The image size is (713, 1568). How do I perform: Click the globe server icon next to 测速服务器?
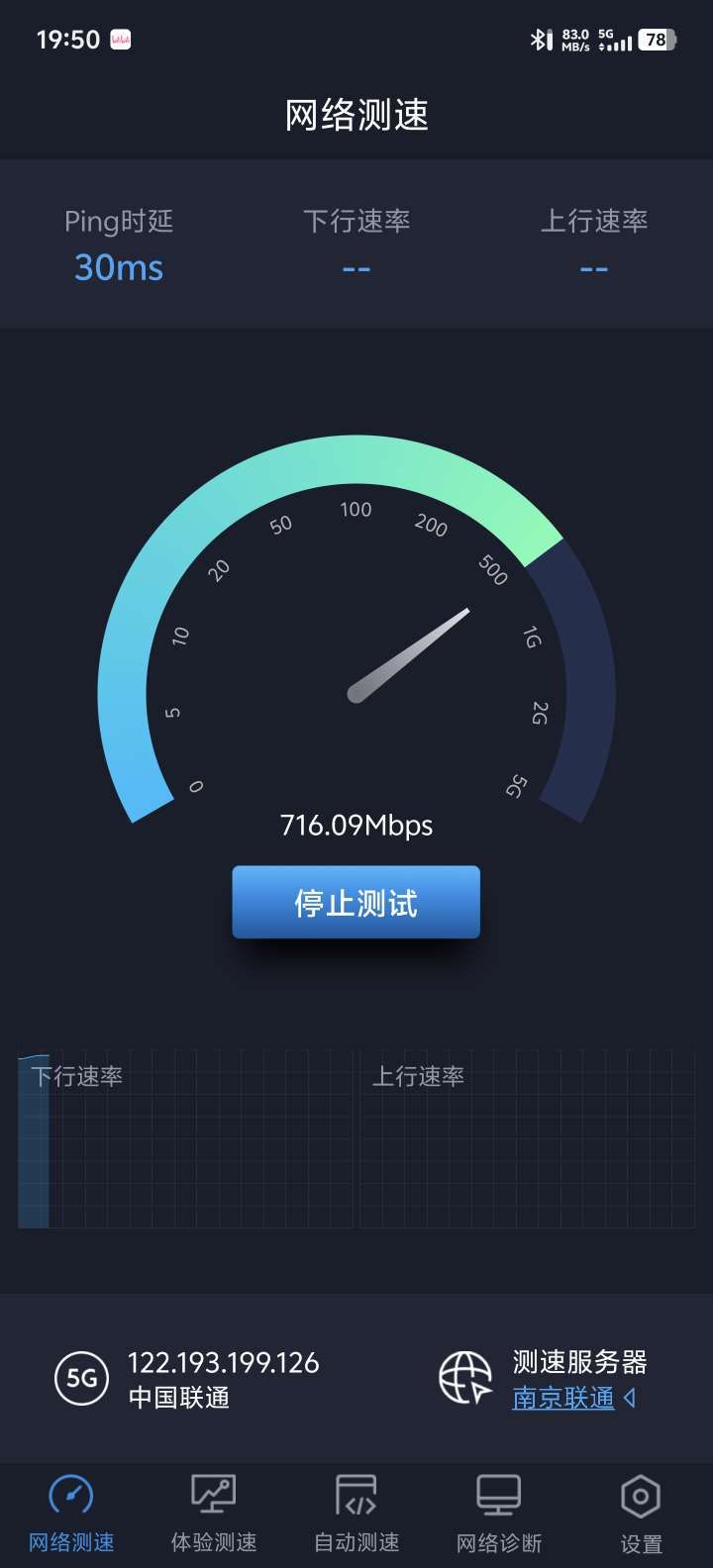coord(465,1376)
